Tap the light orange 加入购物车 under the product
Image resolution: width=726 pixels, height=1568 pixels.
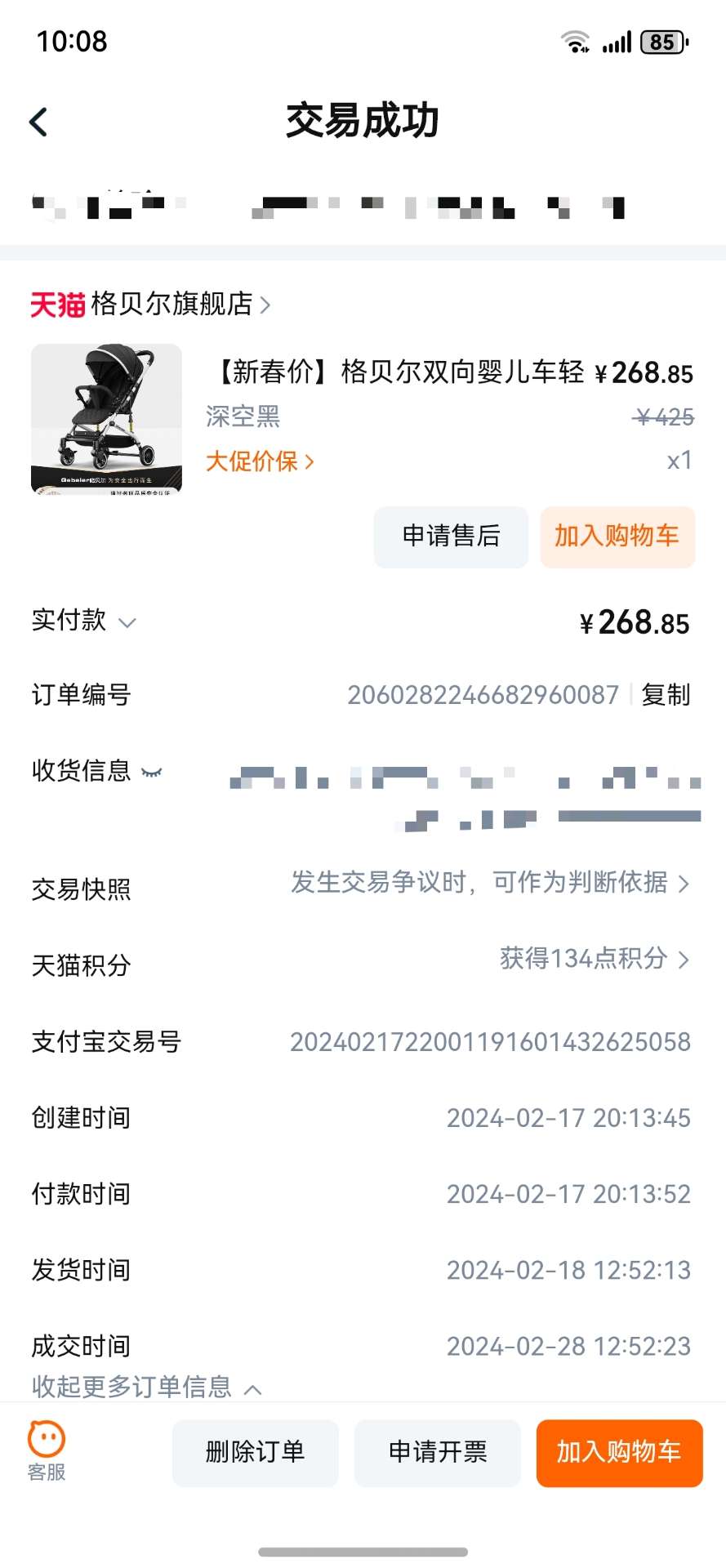pyautogui.click(x=617, y=537)
